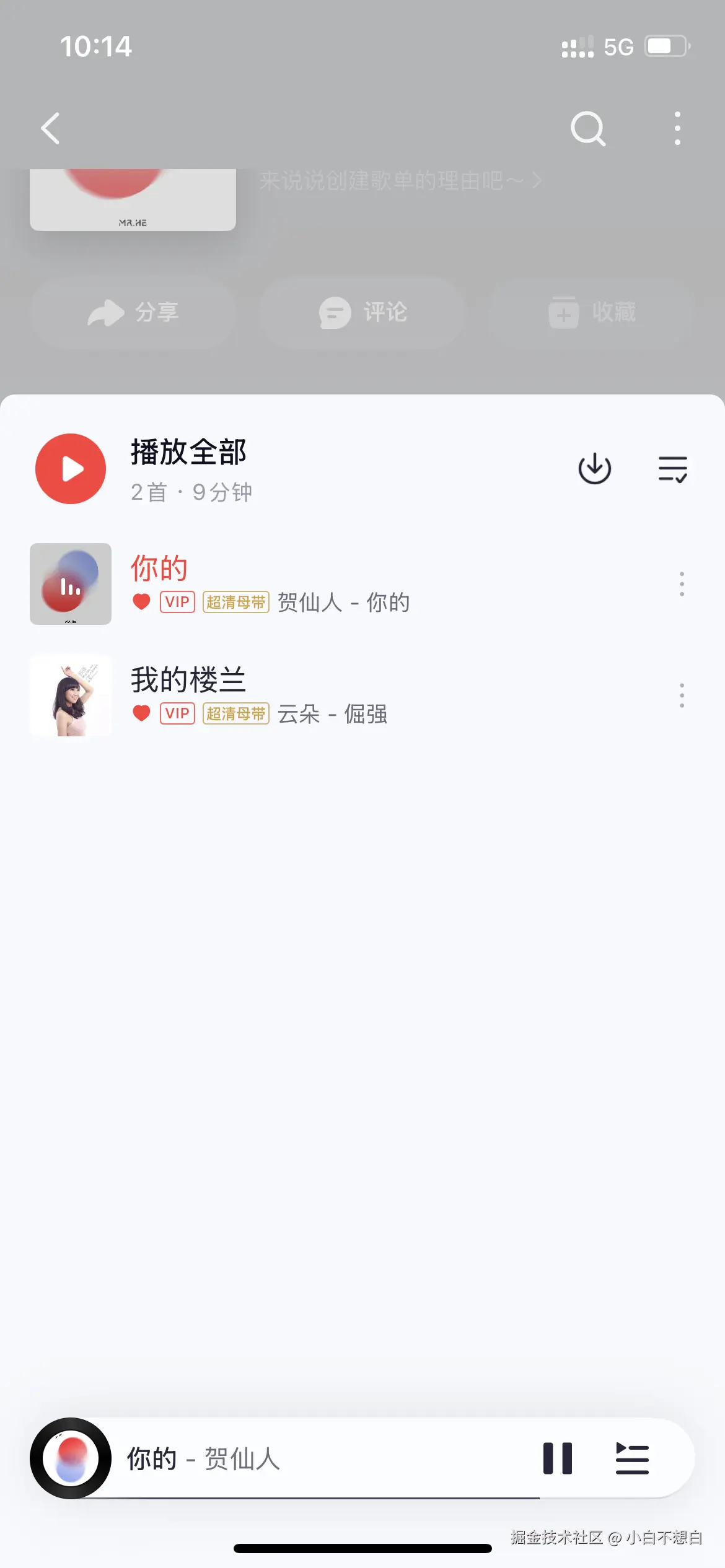The image size is (725, 1568).
Task: Tap the 超清母带 badge beside 你的
Action: point(235,601)
